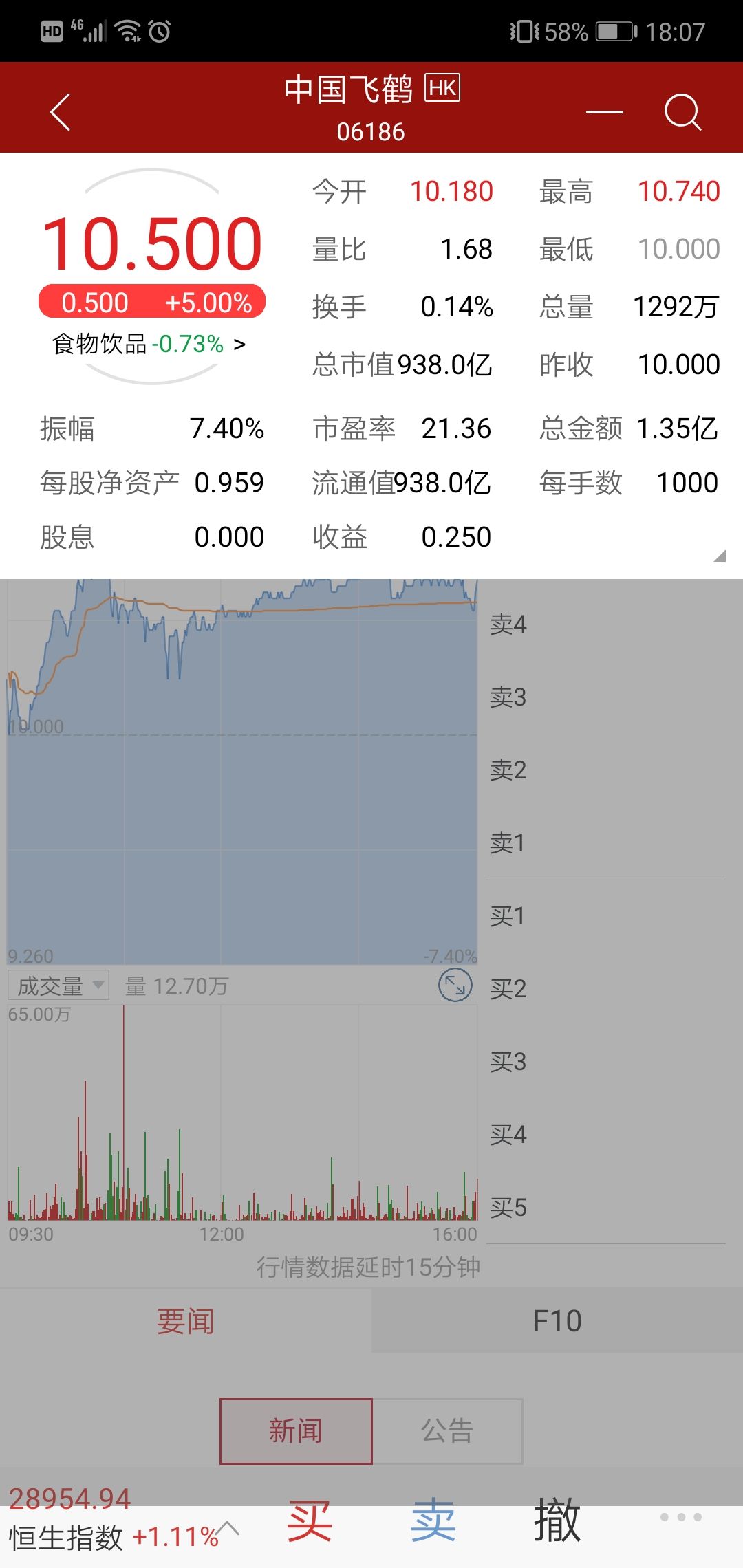The width and height of the screenshot is (743, 1568).
Task: Open the 食物饮品 sector link
Action: (x=149, y=344)
